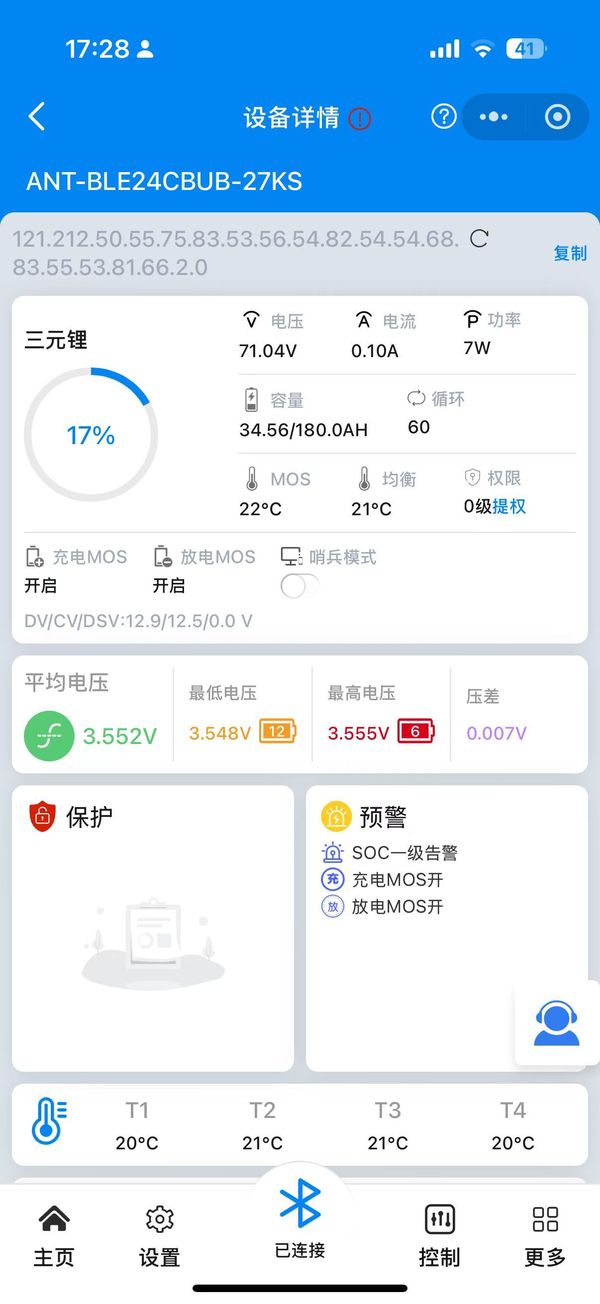This screenshot has width=600, height=1304.
Task: Switch to the 控制 tab
Action: pyautogui.click(x=439, y=1236)
